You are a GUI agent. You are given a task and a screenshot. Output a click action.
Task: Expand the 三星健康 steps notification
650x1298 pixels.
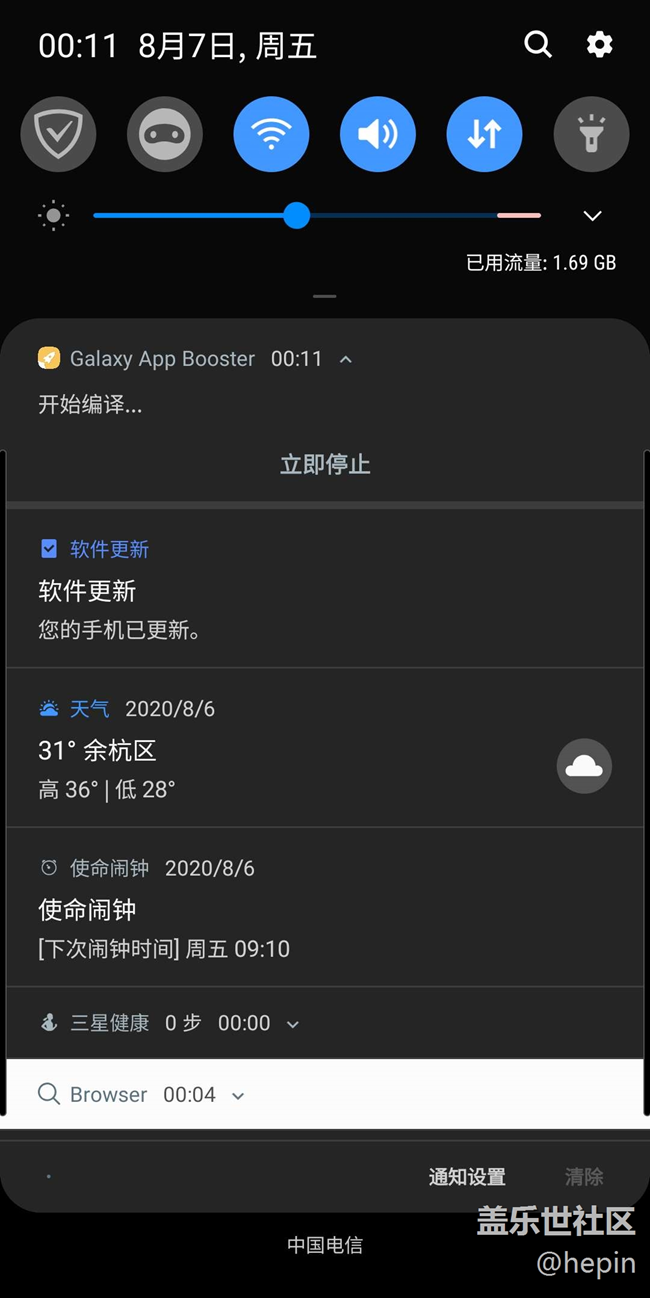[x=293, y=1024]
